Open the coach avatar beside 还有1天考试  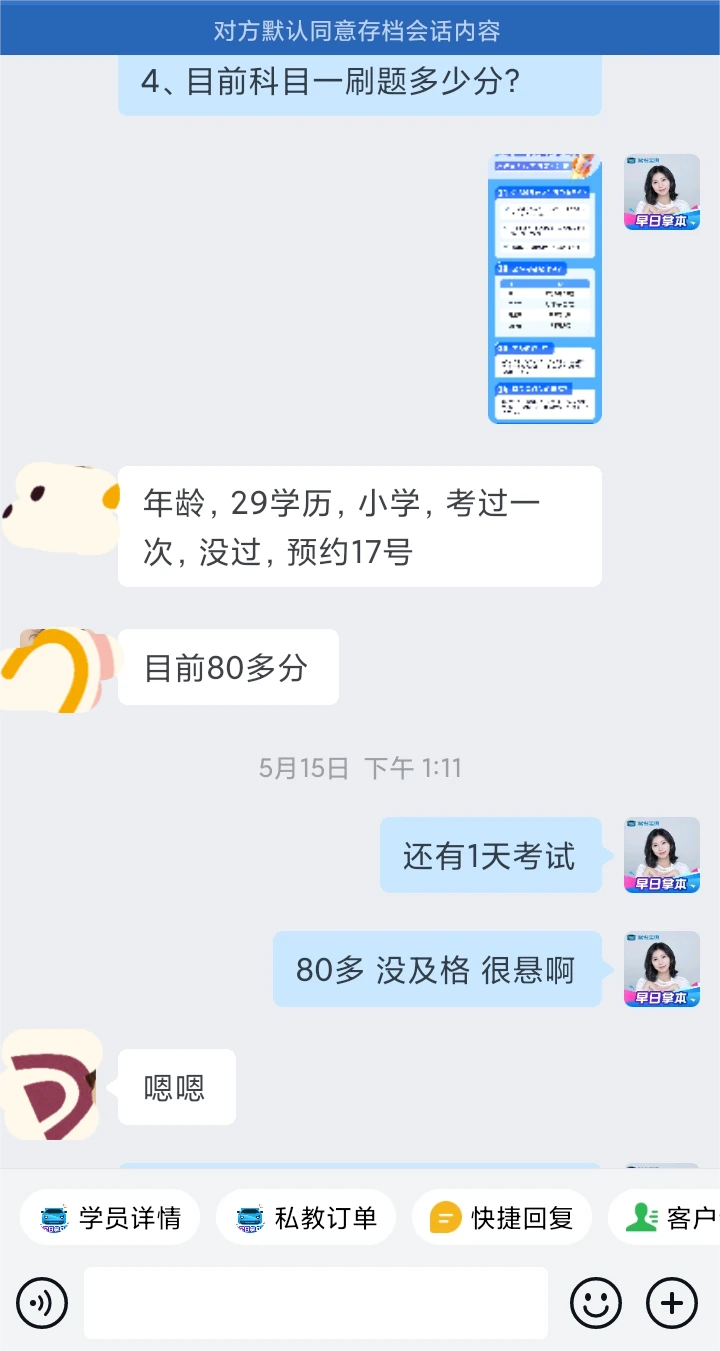coord(662,855)
